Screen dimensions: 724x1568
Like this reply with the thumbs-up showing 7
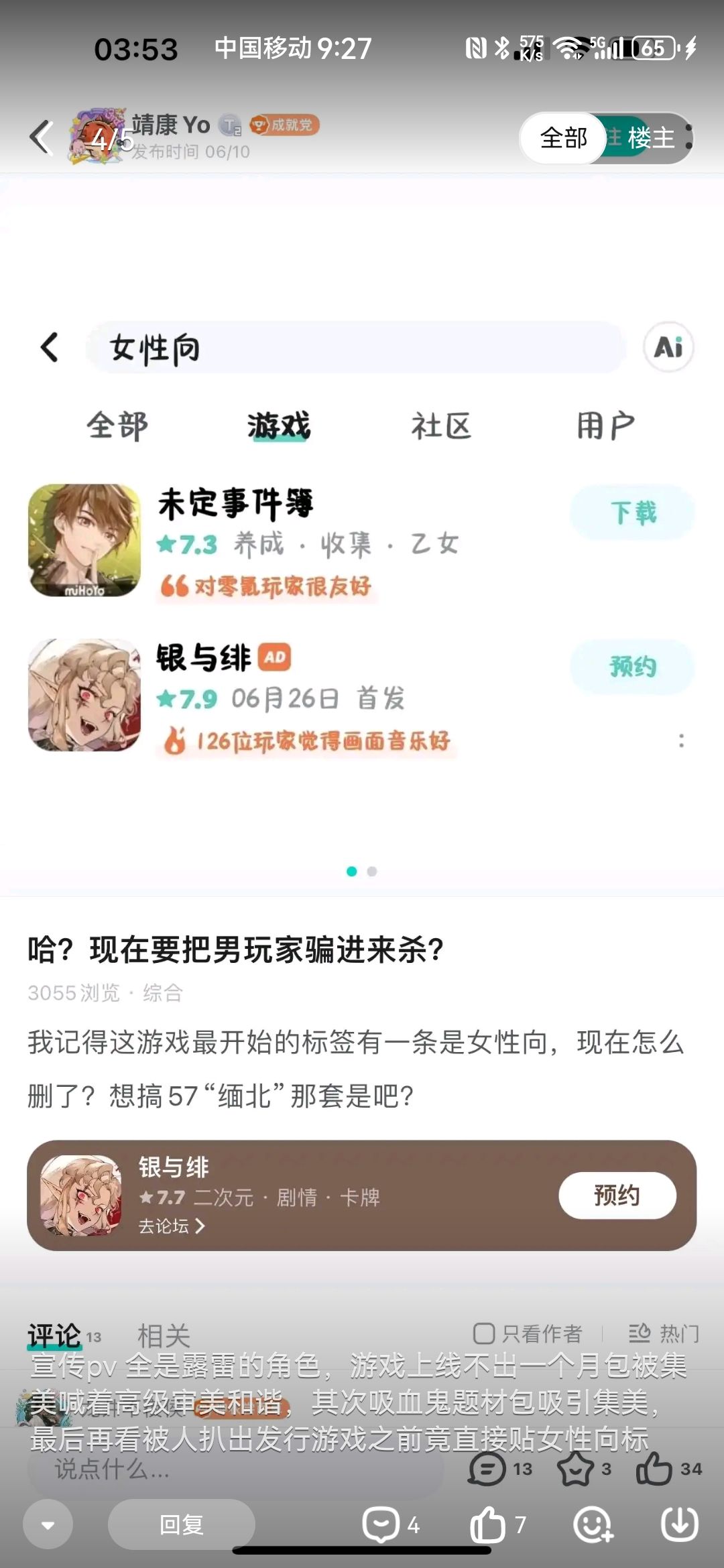coord(497,1525)
